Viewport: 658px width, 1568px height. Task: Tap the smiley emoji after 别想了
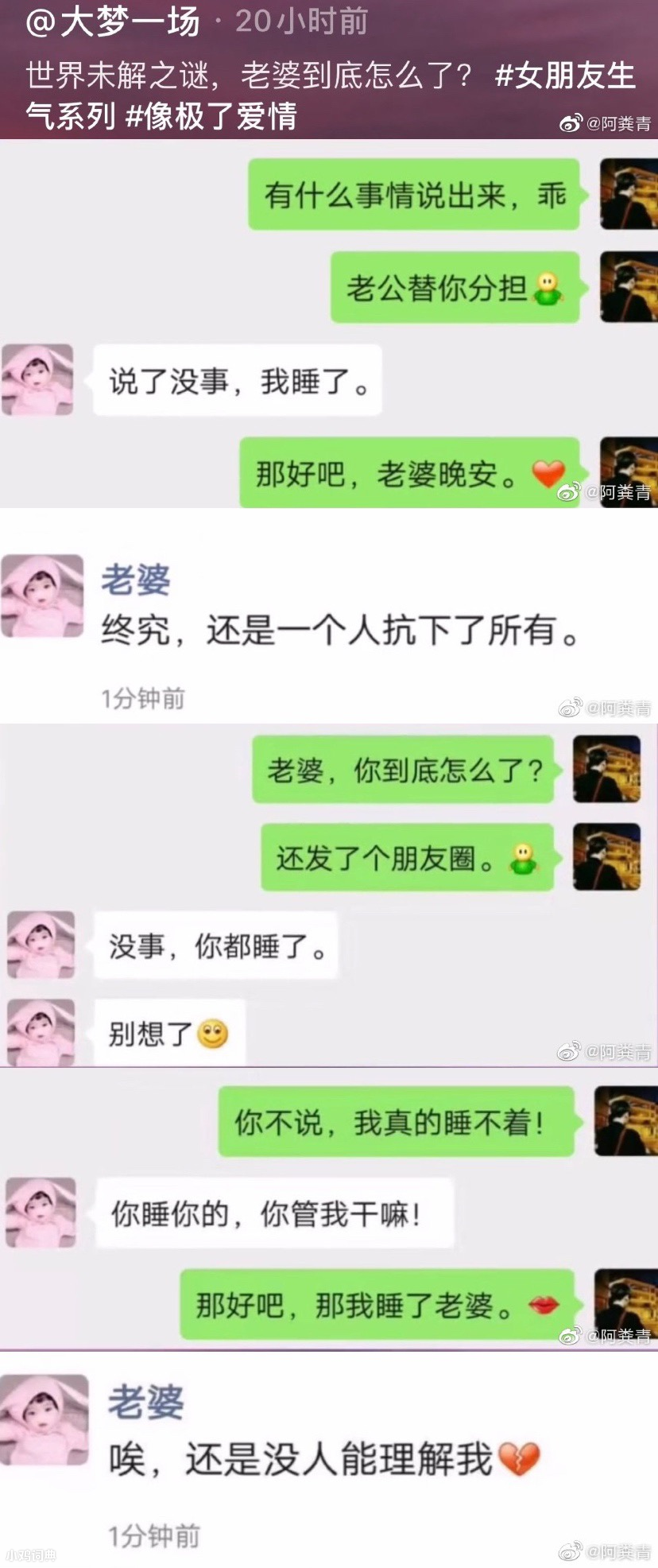[211, 1031]
